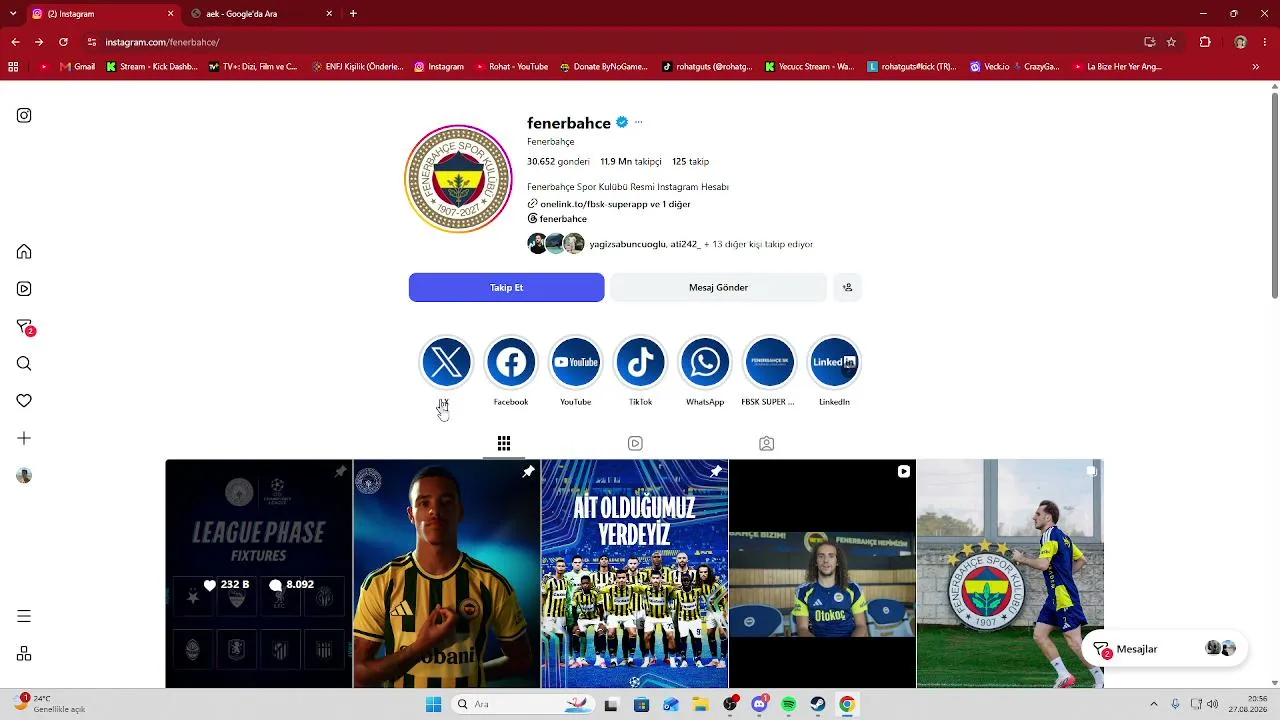Image resolution: width=1280 pixels, height=720 pixels.
Task: Create new post with plus icon
Action: (24, 438)
